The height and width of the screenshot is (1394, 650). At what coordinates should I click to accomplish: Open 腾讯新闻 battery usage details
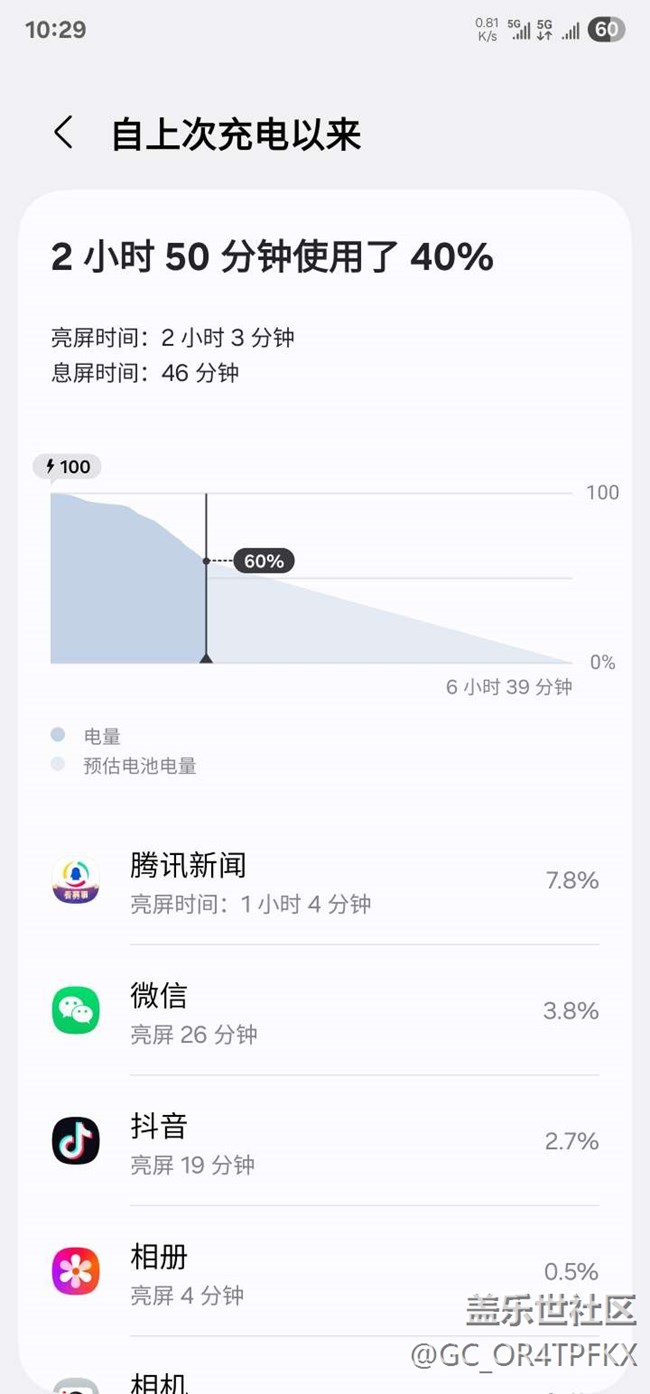[x=325, y=882]
